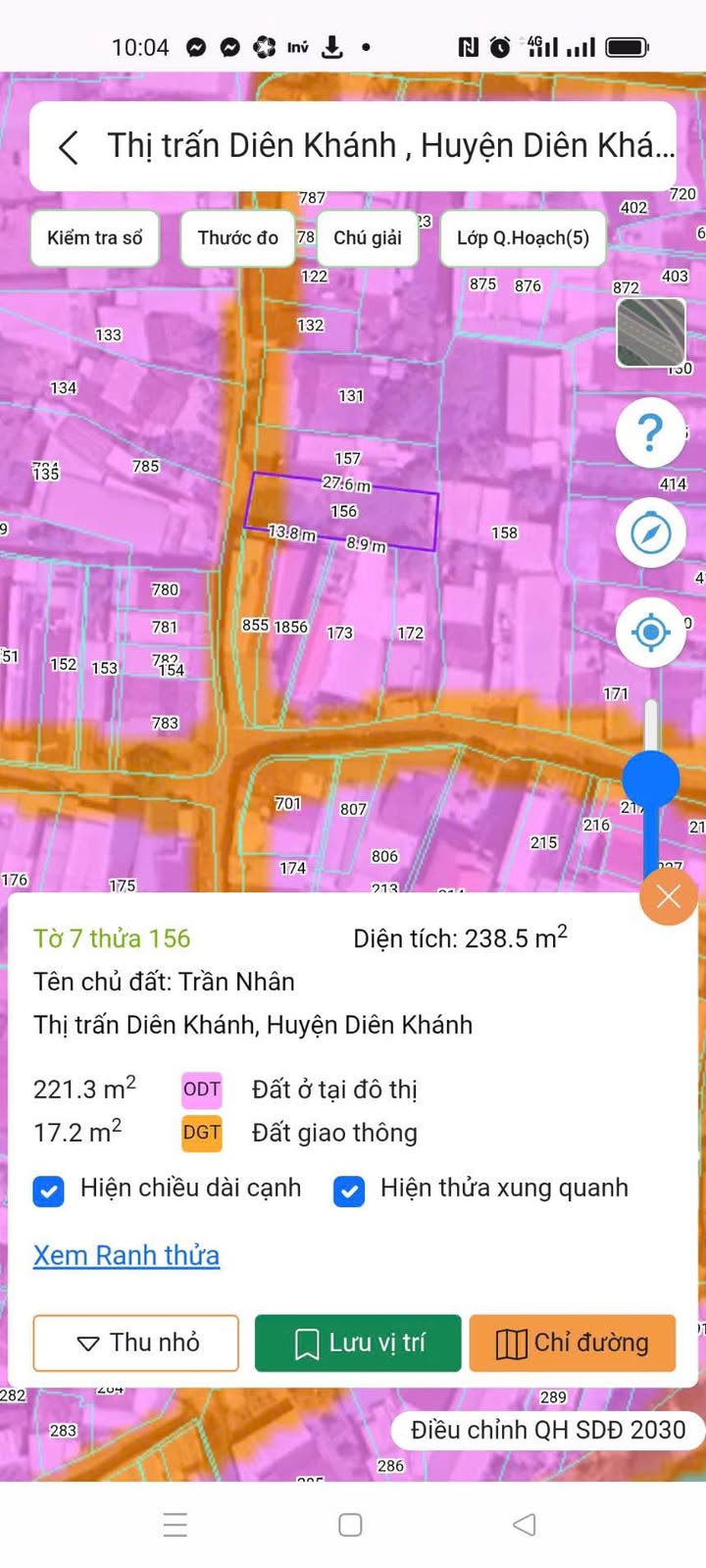The width and height of the screenshot is (706, 1568).
Task: Collapse panel with Thu nhỏ
Action: point(136,1342)
